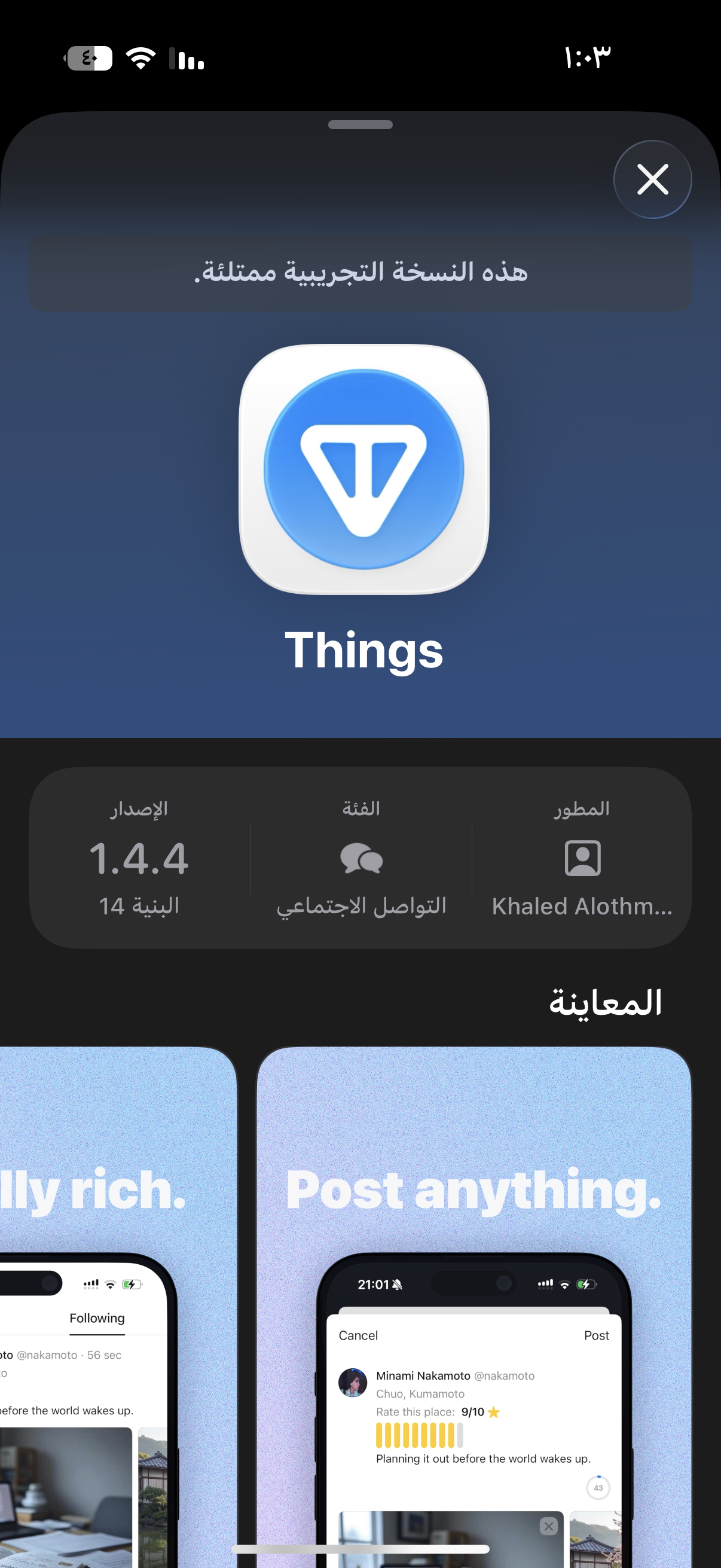Screen dimensions: 721x1568
Task: Close the Things beta sheet
Action: click(x=652, y=179)
